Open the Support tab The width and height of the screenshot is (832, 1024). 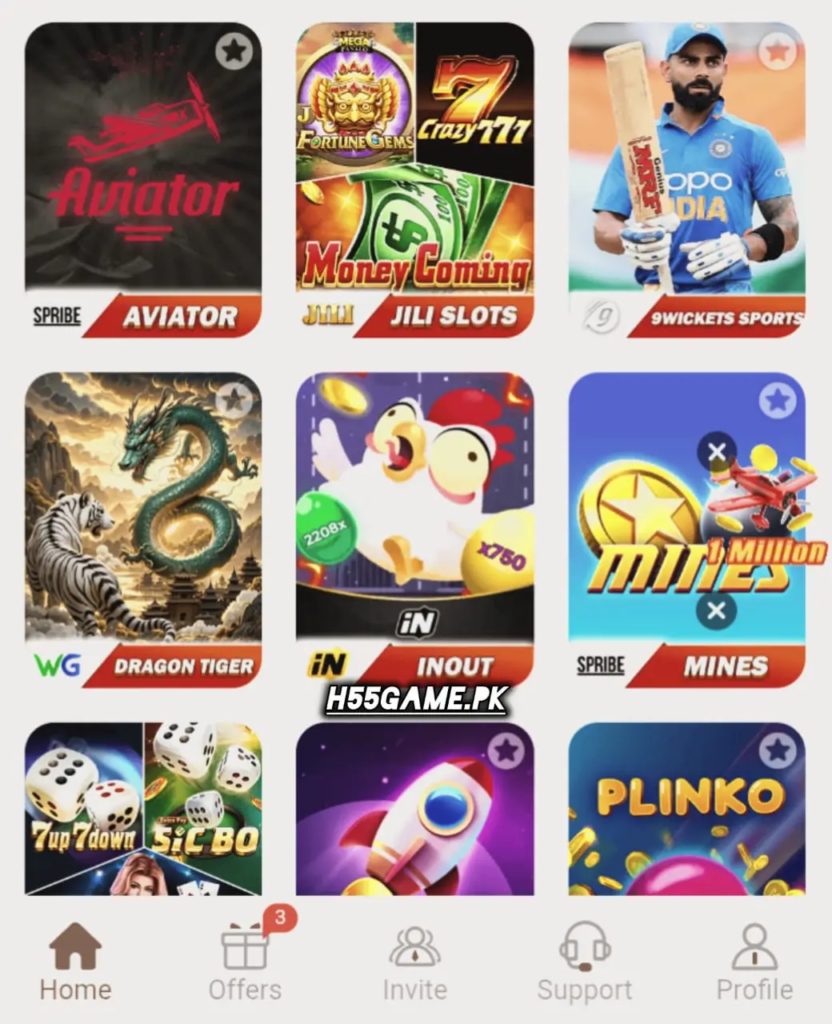[585, 960]
